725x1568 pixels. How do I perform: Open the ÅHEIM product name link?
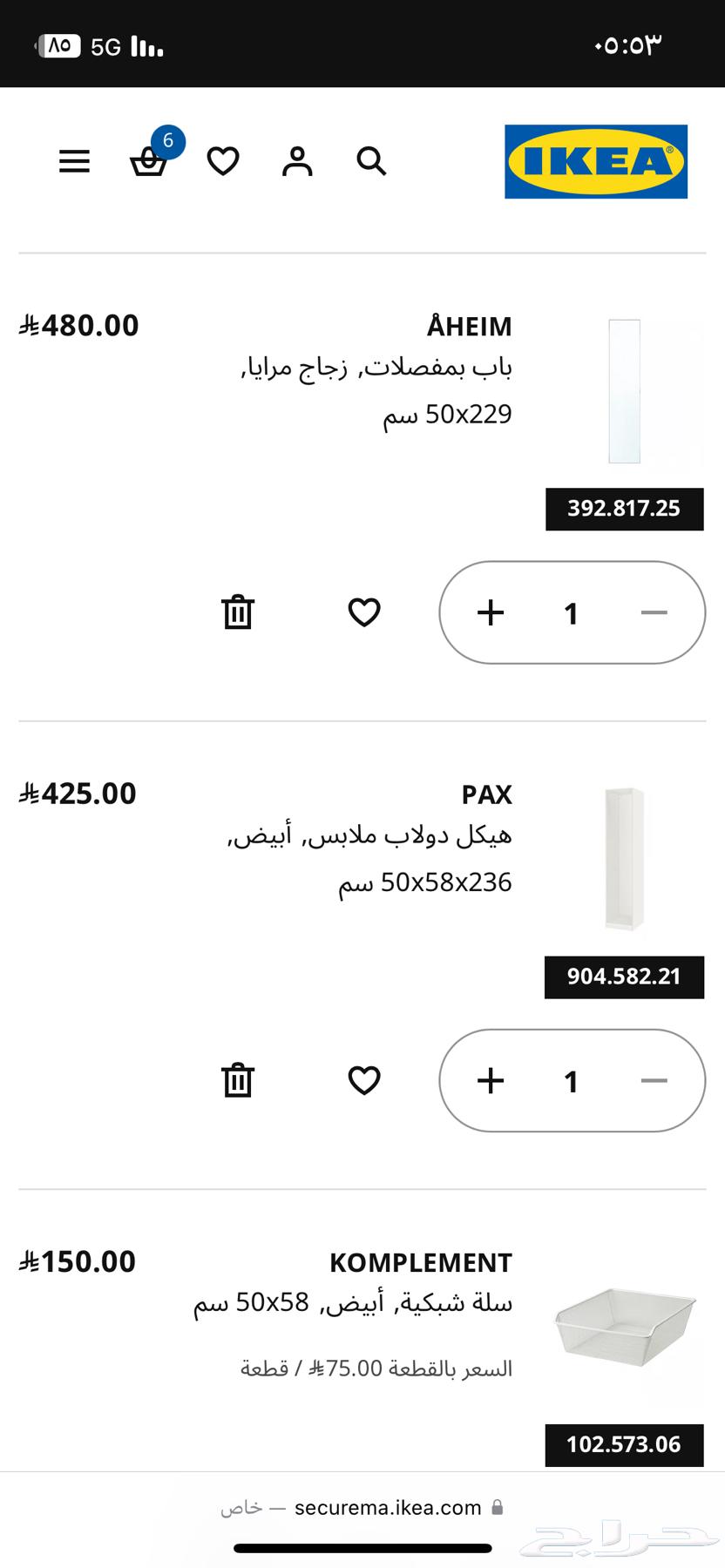pos(470,325)
